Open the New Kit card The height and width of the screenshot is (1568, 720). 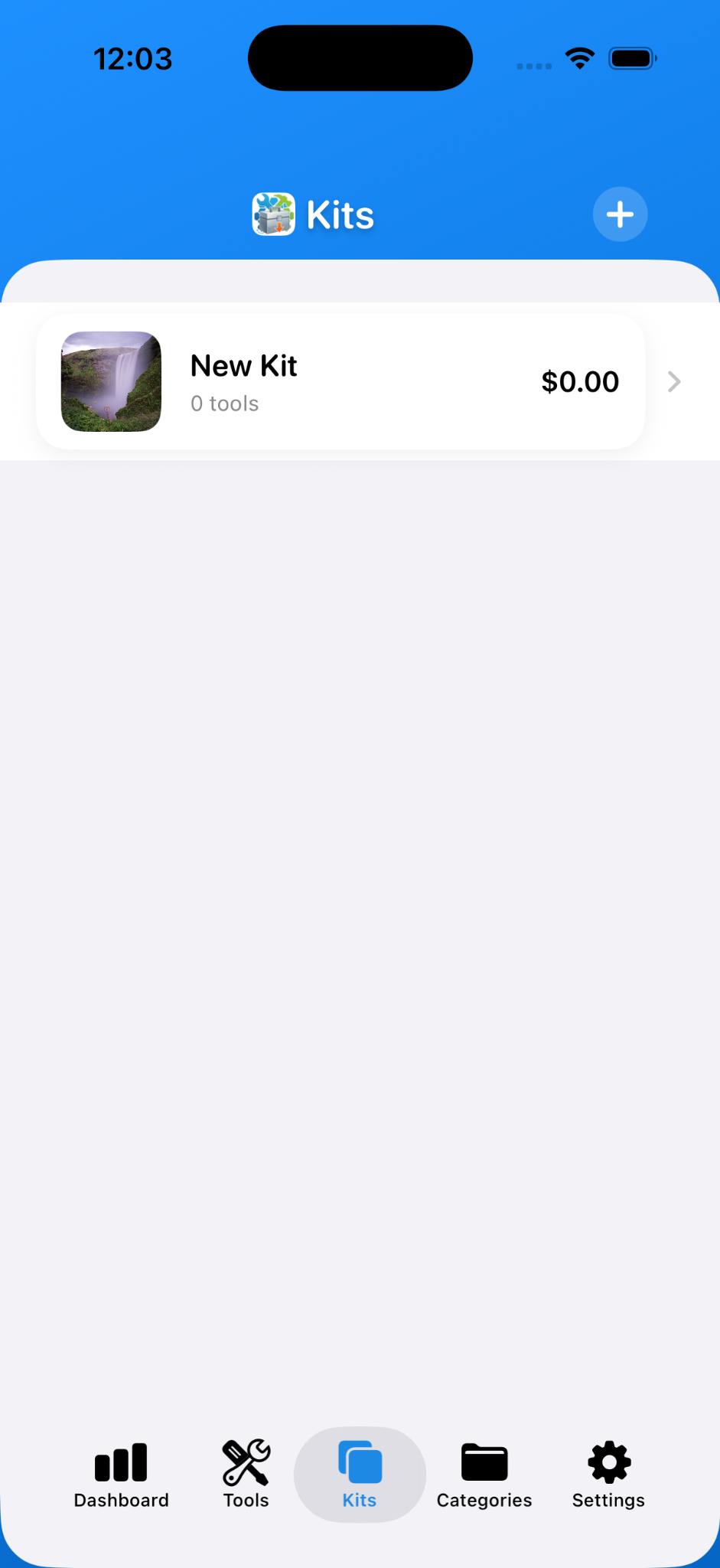[x=340, y=381]
